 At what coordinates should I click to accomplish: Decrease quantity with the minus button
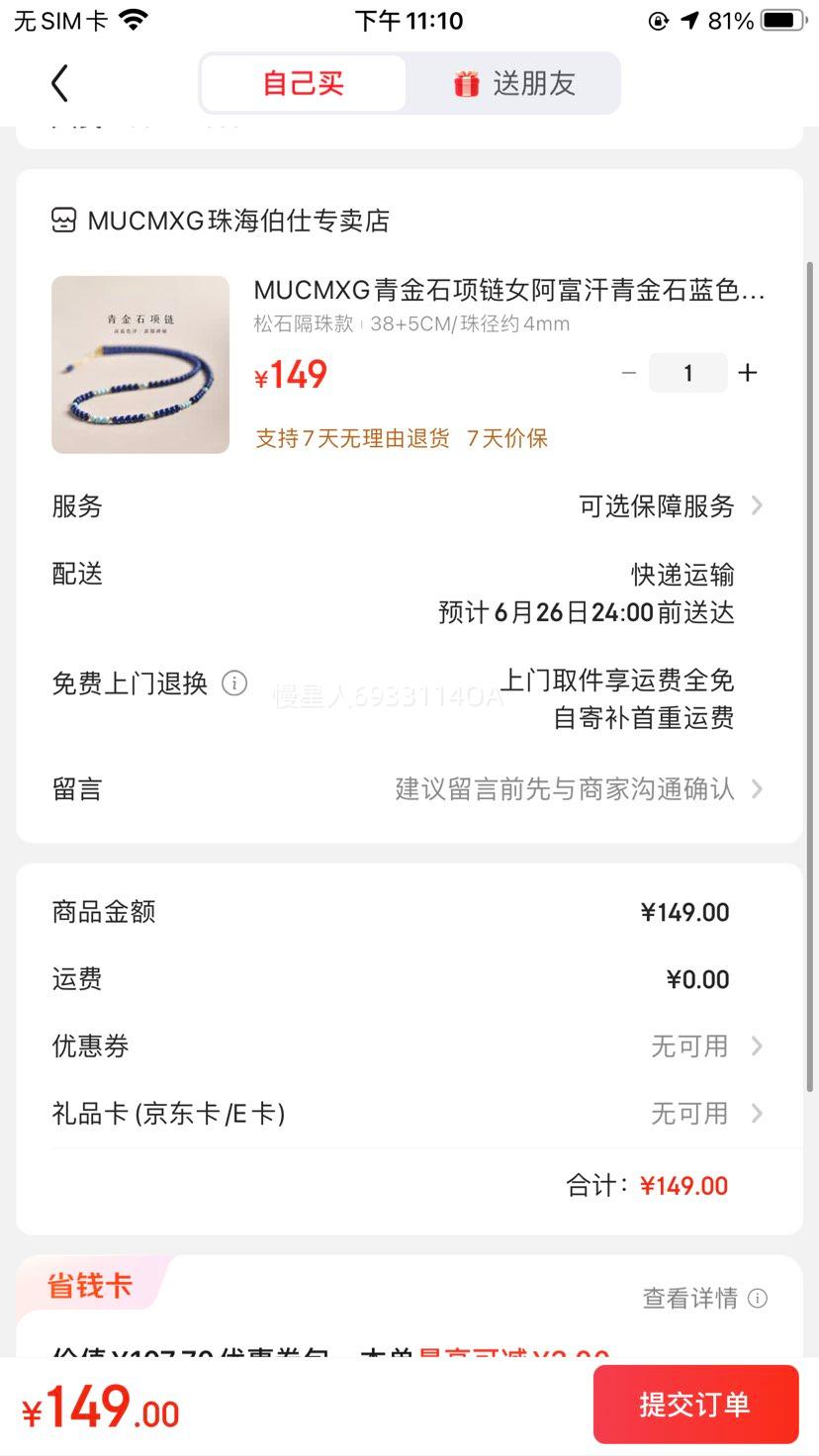(x=628, y=373)
